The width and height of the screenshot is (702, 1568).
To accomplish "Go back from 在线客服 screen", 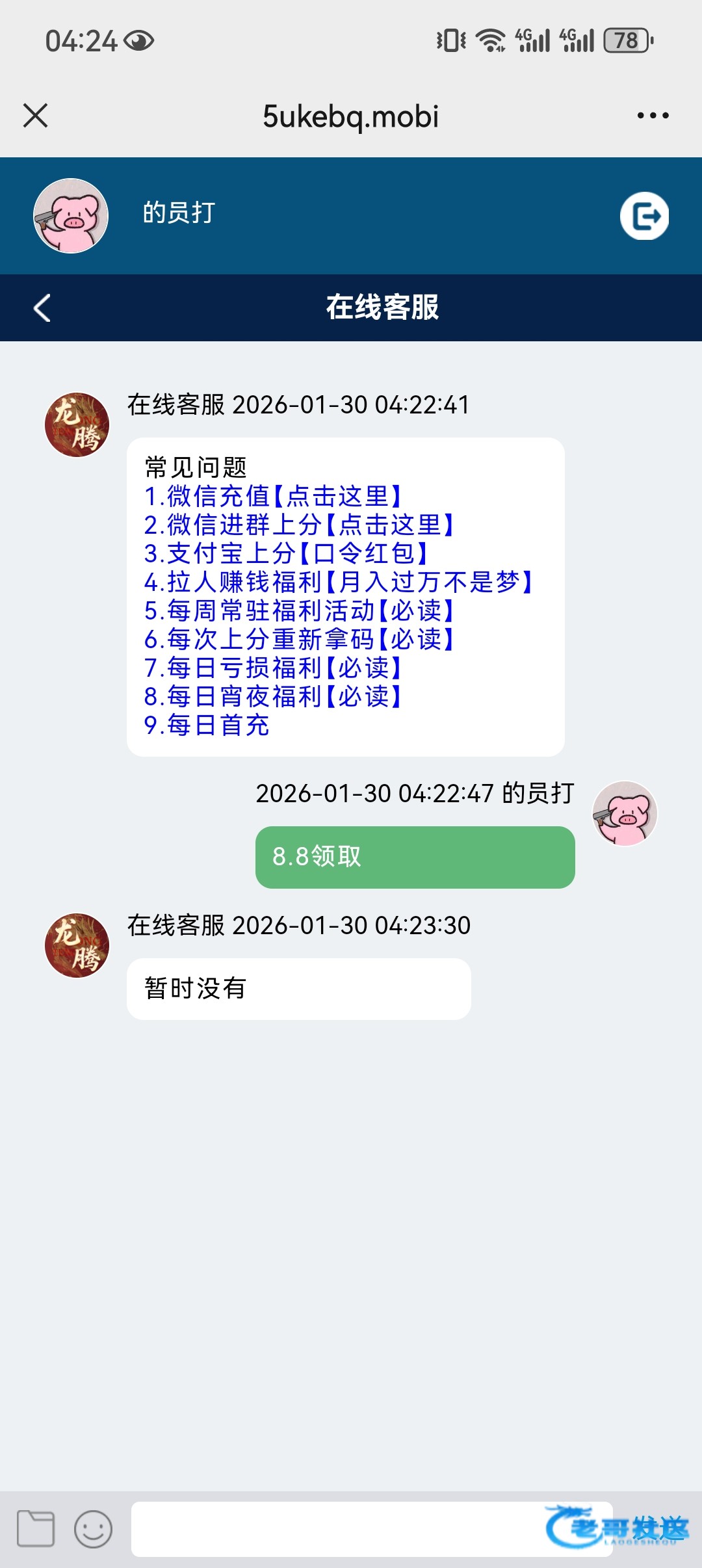I will 42,307.
